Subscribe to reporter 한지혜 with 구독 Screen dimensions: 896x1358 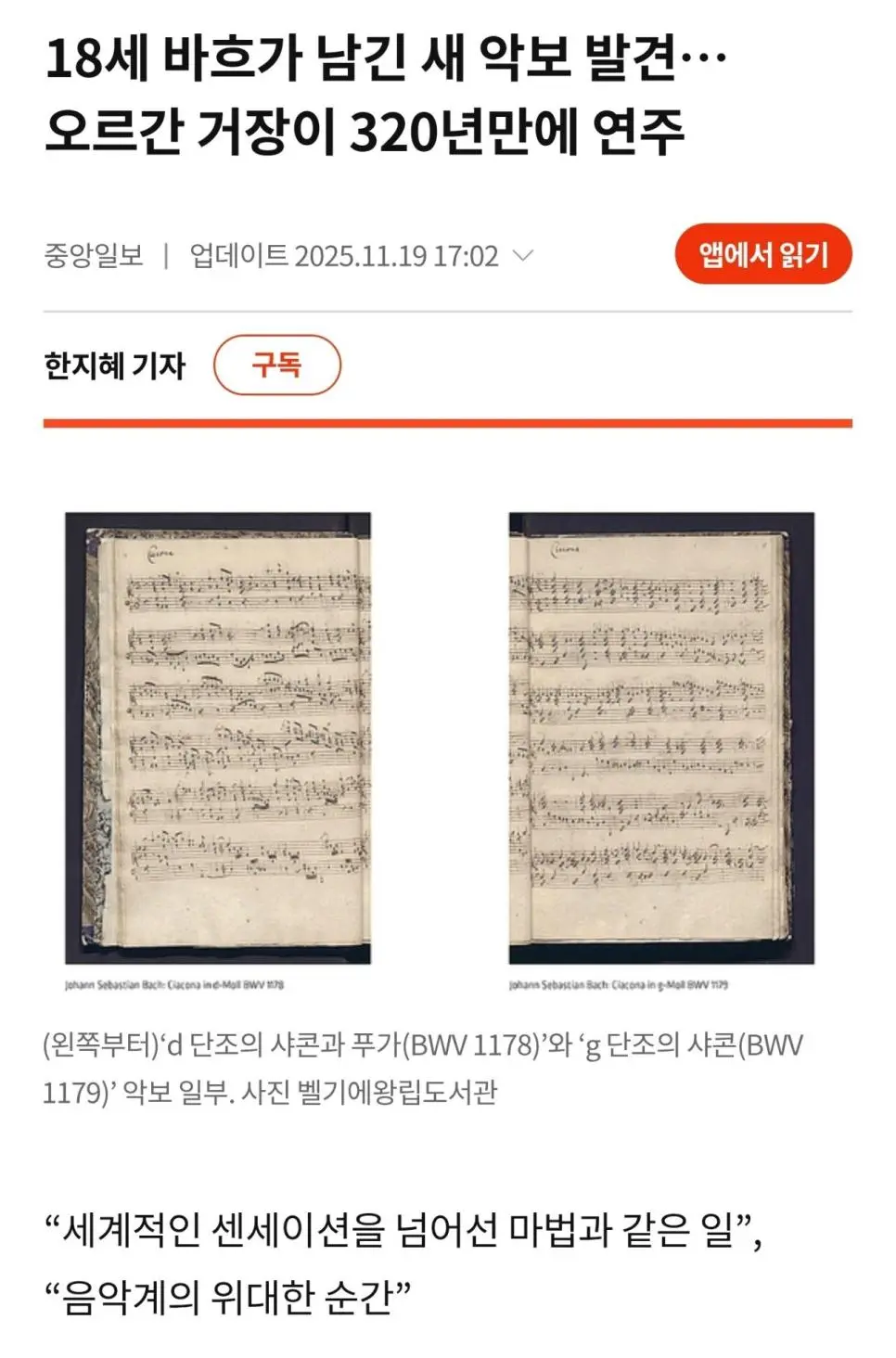pos(276,365)
